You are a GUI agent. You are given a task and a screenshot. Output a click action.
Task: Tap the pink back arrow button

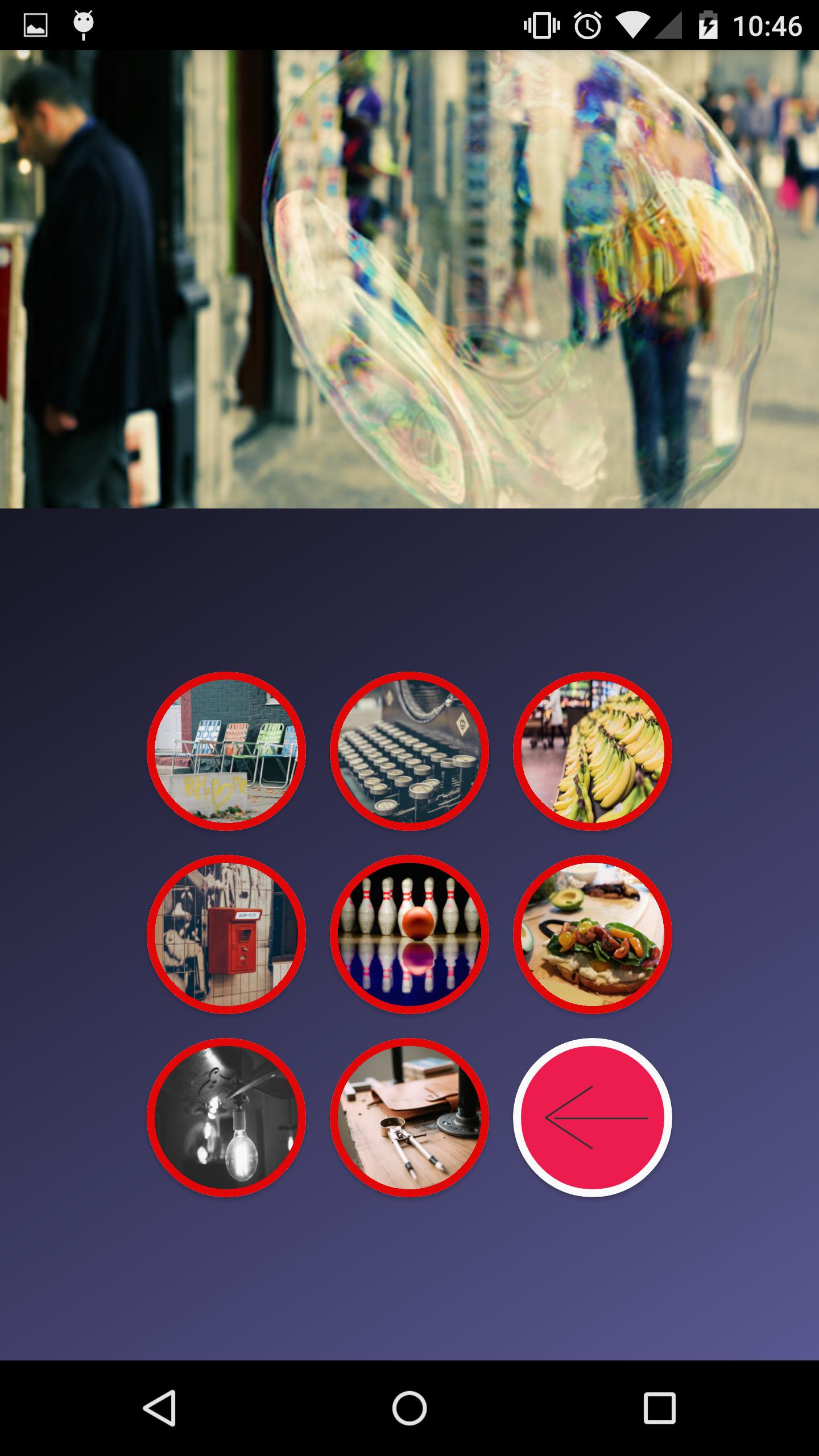(593, 1118)
